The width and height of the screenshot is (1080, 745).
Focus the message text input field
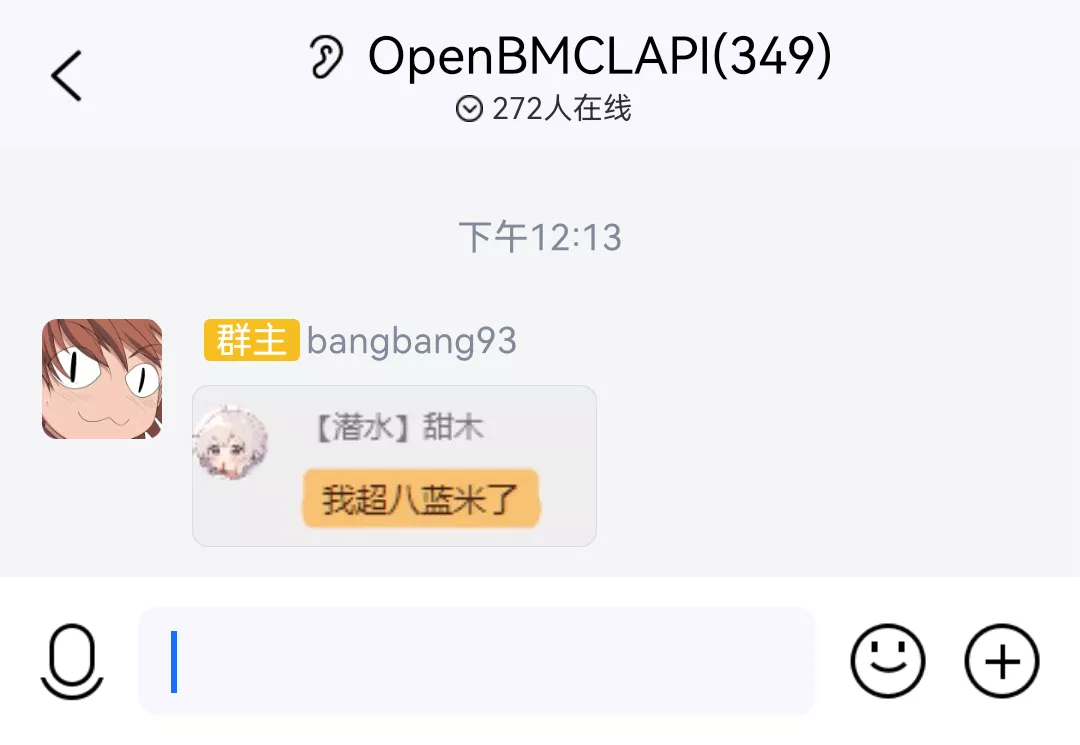coord(476,661)
